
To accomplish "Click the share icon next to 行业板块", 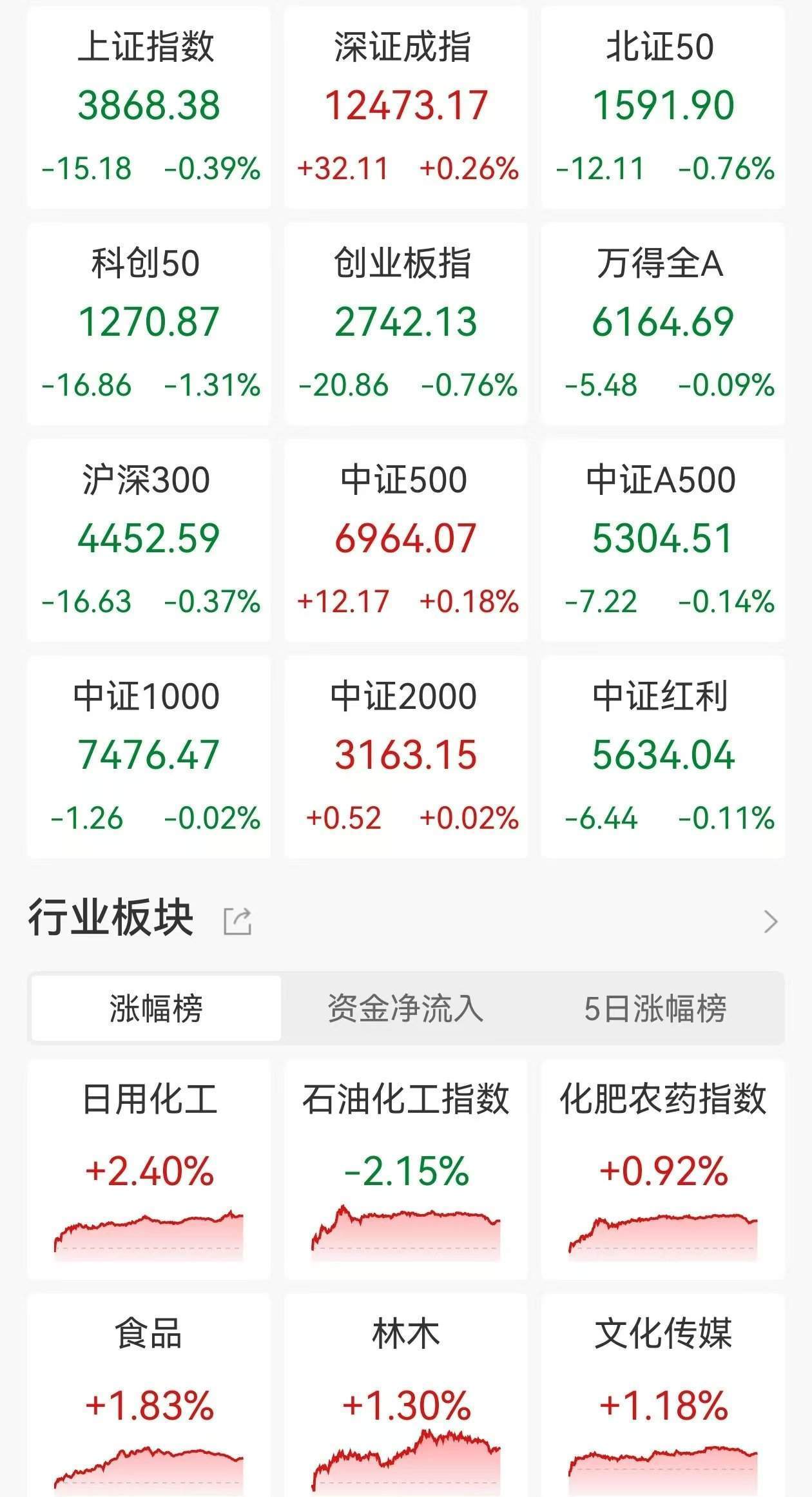I will tap(238, 921).
